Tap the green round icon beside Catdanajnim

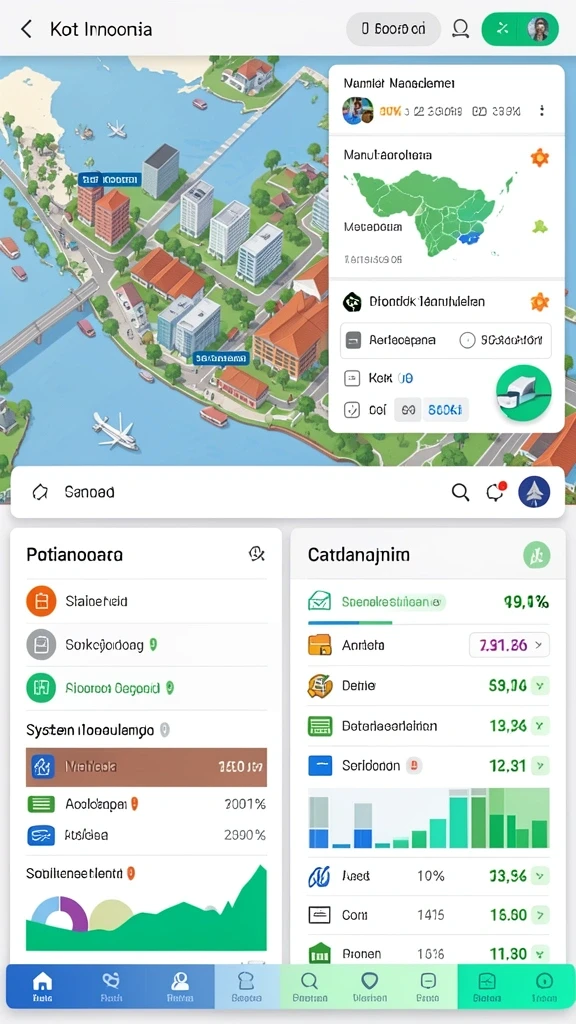click(x=536, y=555)
